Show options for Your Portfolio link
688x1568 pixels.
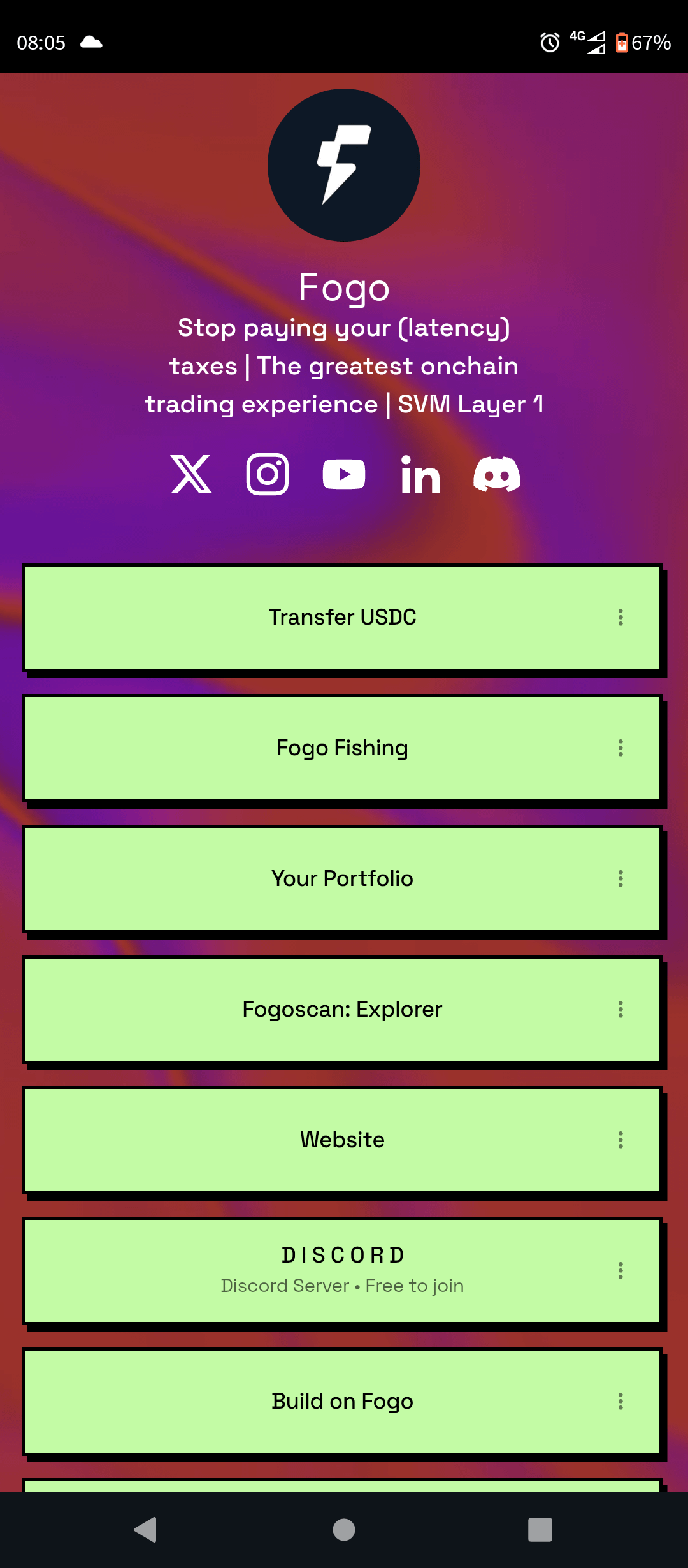pos(620,878)
